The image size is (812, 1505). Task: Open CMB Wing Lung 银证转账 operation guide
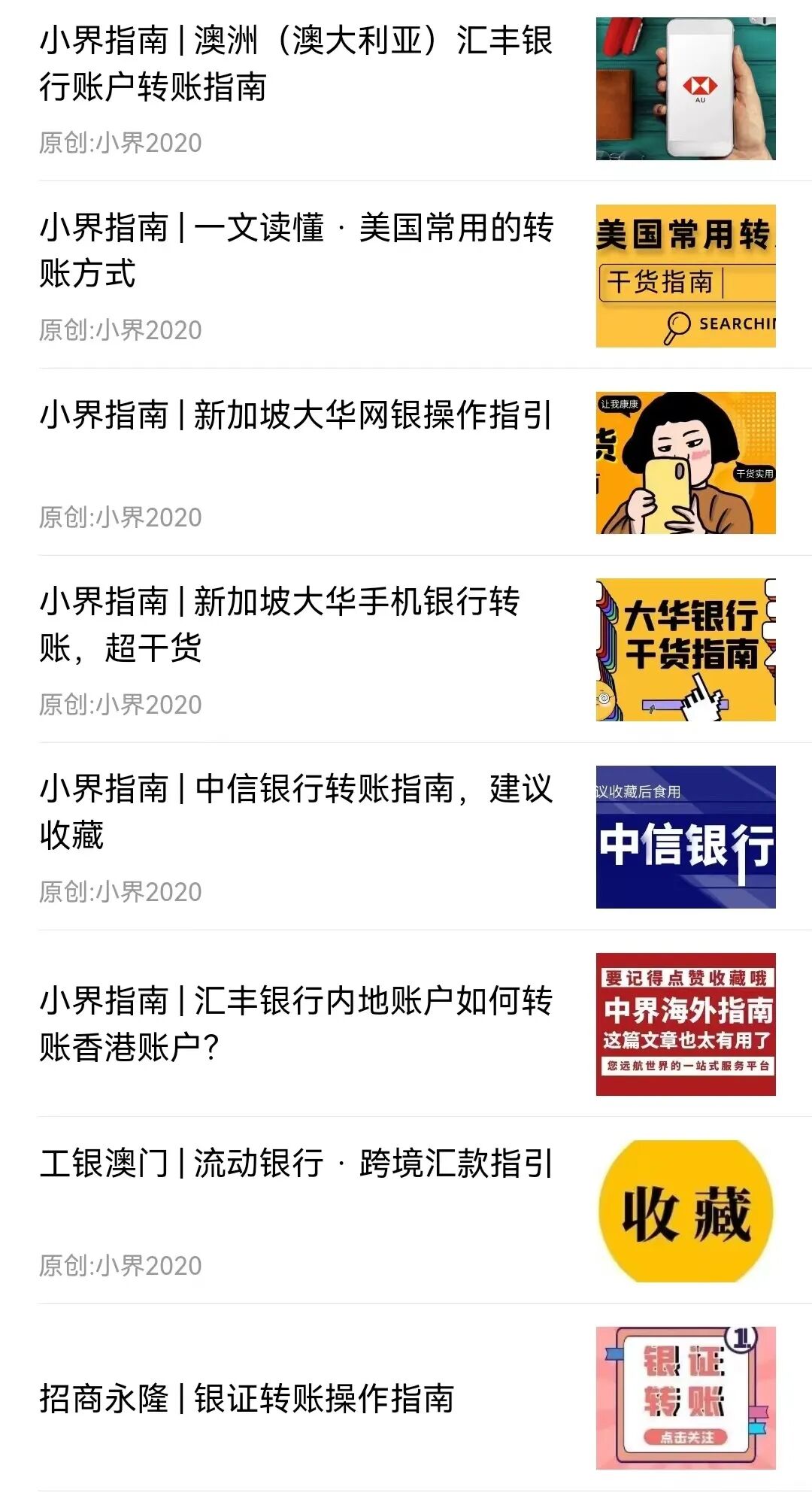[x=247, y=1398]
